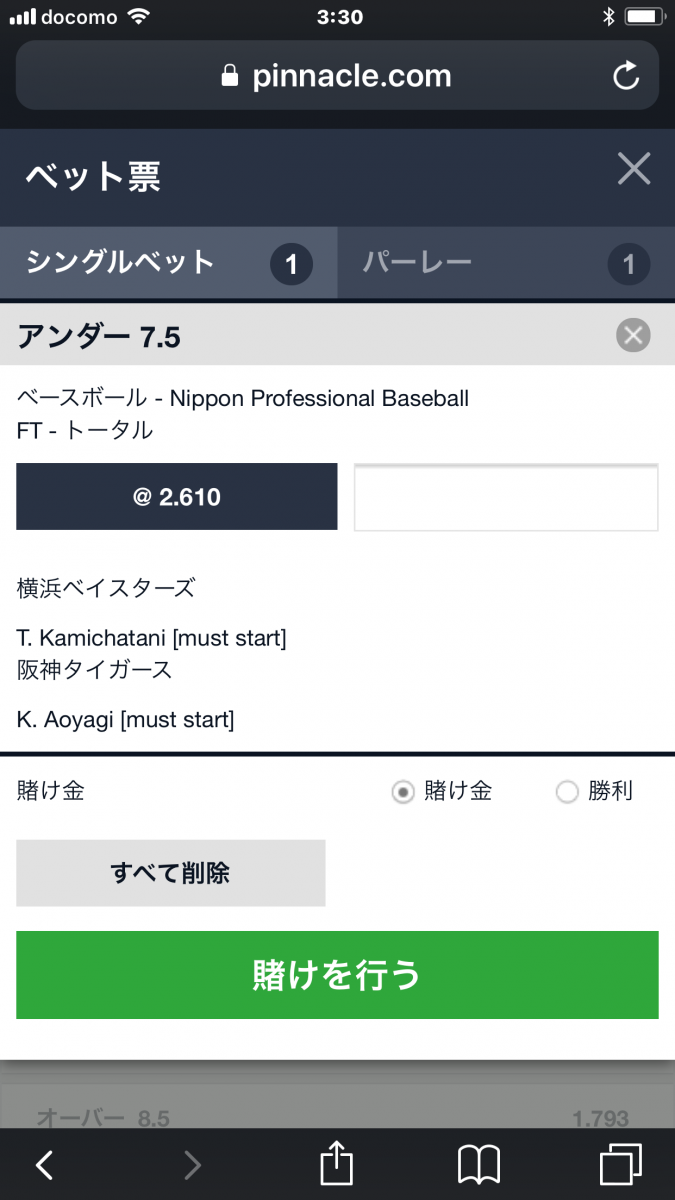Switch to the パーレー tab
This screenshot has width=675, height=1200.
tap(505, 264)
